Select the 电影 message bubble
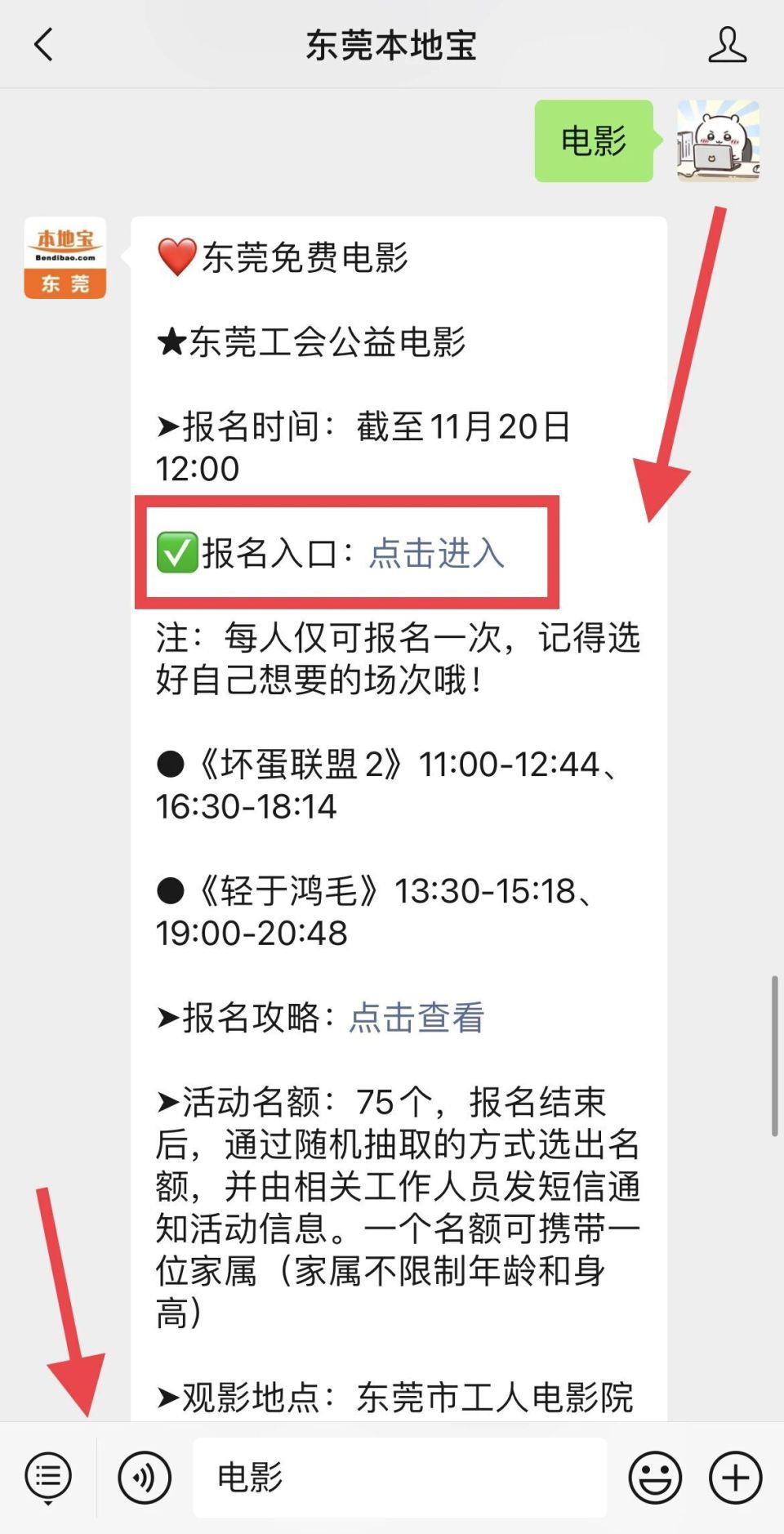Screen dimensions: 784x1534 pos(594,142)
